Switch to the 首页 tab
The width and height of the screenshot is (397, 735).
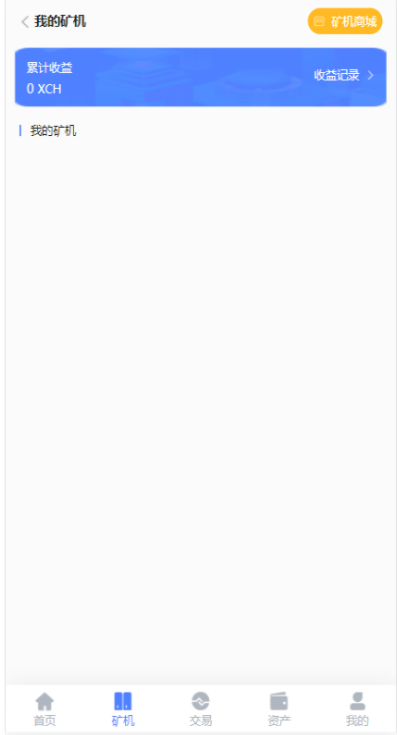click(x=45, y=709)
